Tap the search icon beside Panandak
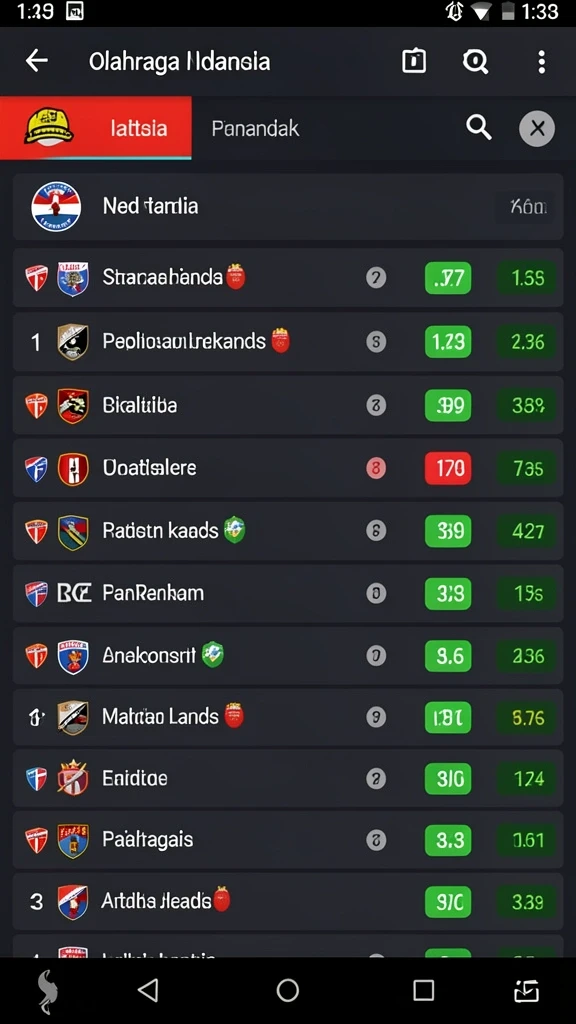 pyautogui.click(x=479, y=128)
